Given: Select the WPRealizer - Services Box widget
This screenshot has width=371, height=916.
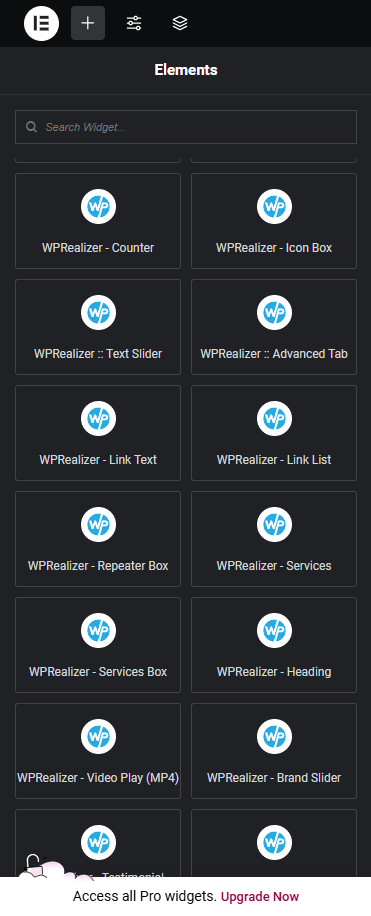Looking at the screenshot, I should pos(98,645).
